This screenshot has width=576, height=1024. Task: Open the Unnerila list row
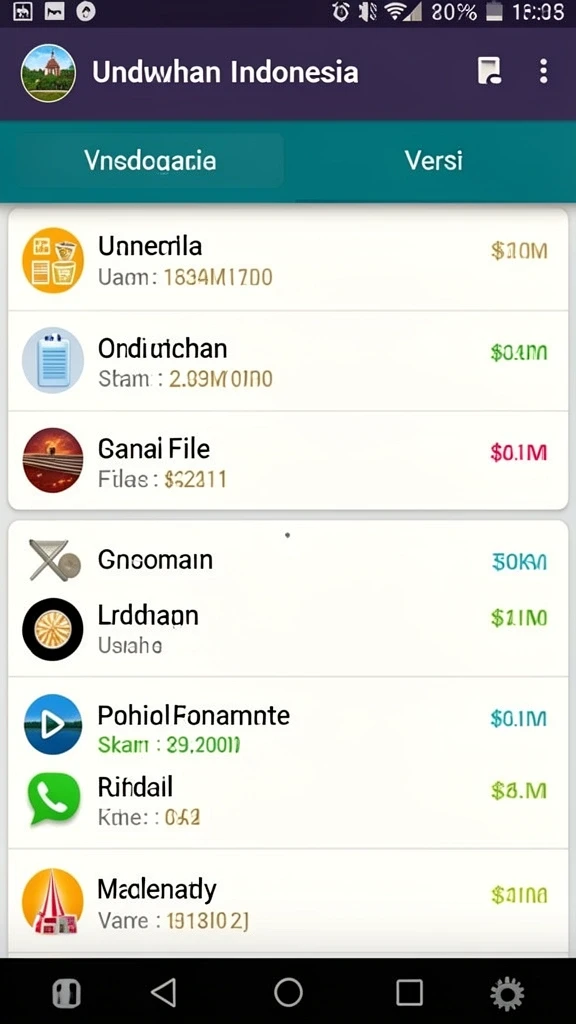pos(288,261)
